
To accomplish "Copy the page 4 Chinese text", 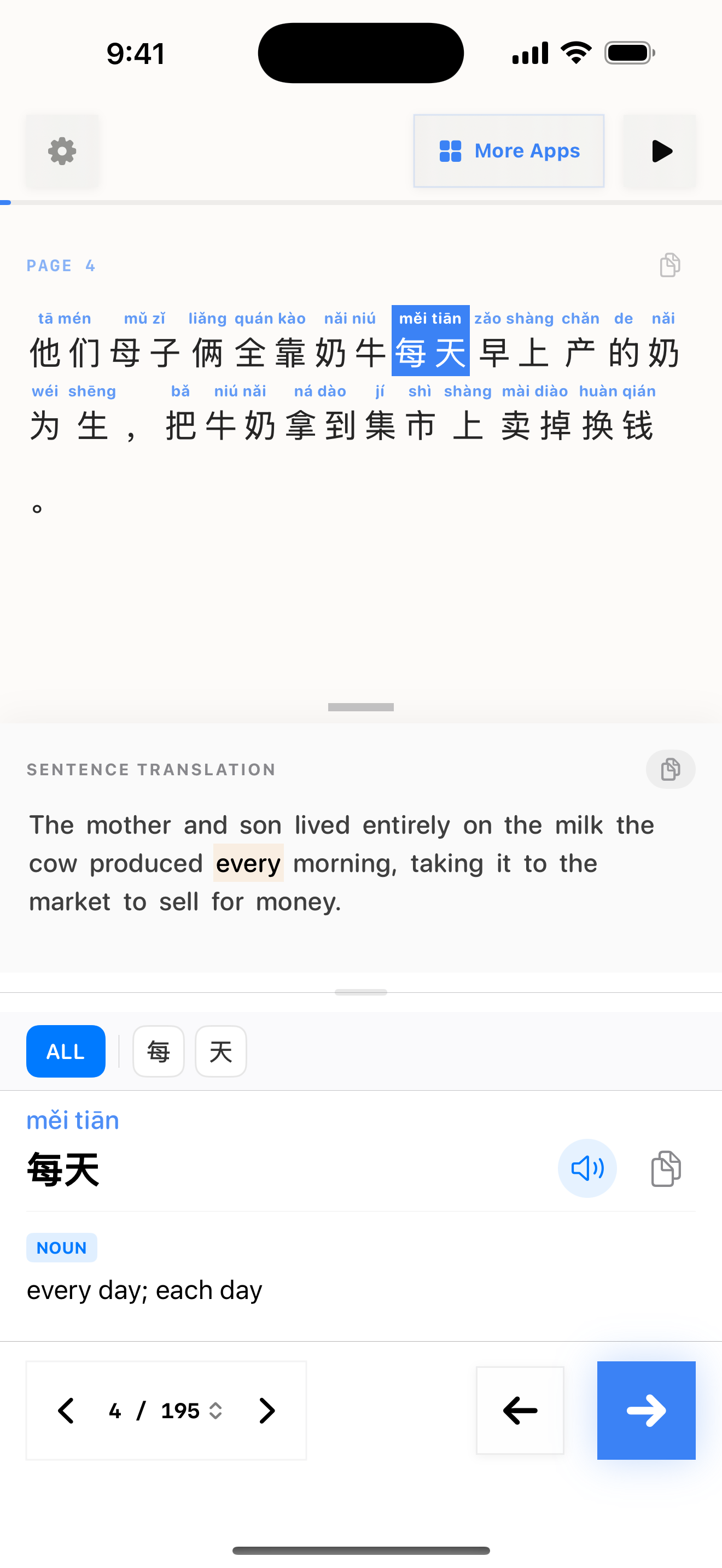I will 669,265.
